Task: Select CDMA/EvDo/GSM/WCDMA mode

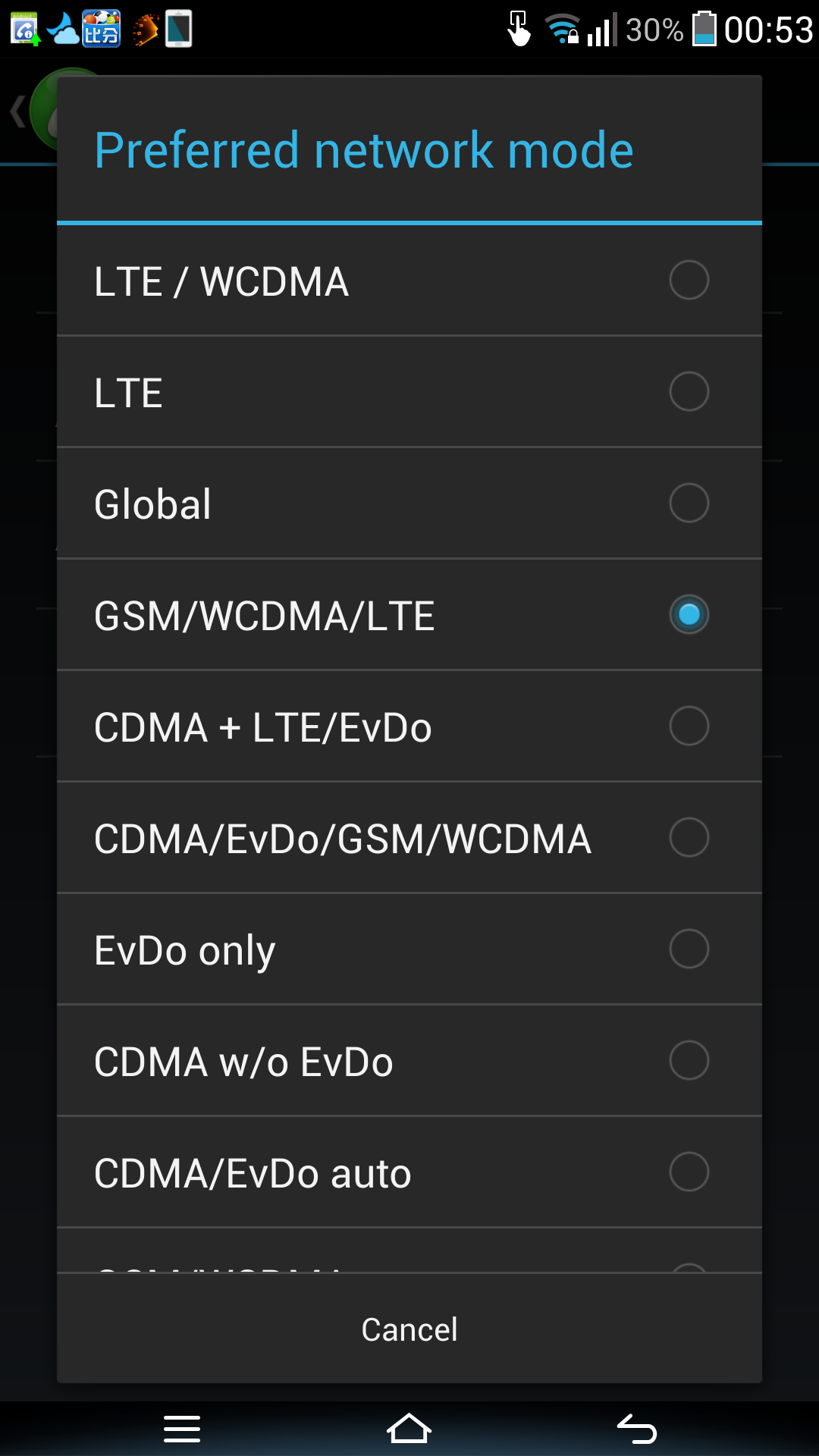Action: (409, 838)
